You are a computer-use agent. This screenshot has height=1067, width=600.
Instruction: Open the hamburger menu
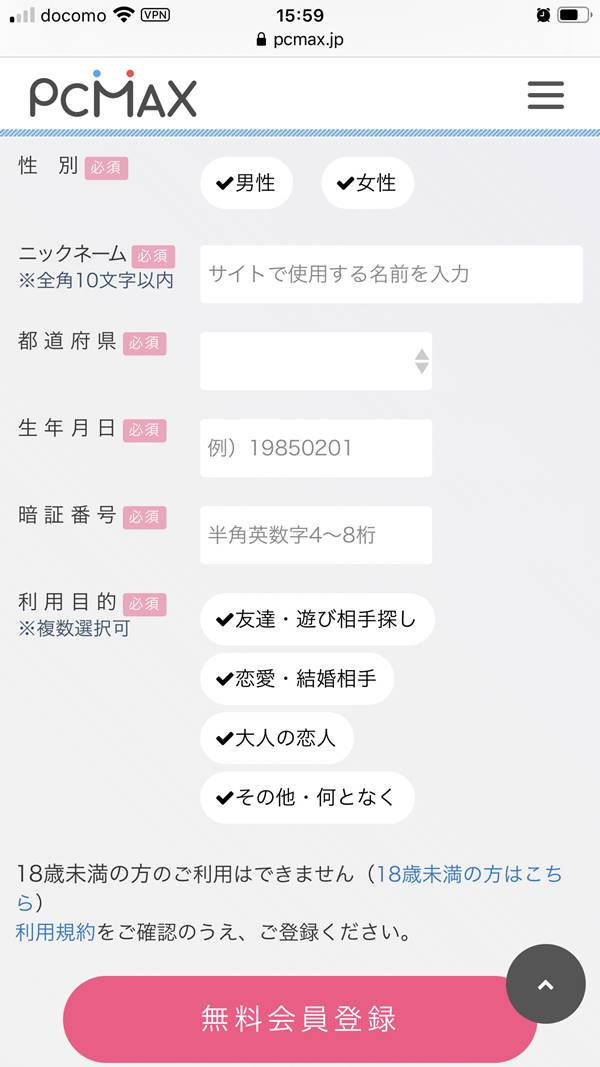click(x=545, y=95)
